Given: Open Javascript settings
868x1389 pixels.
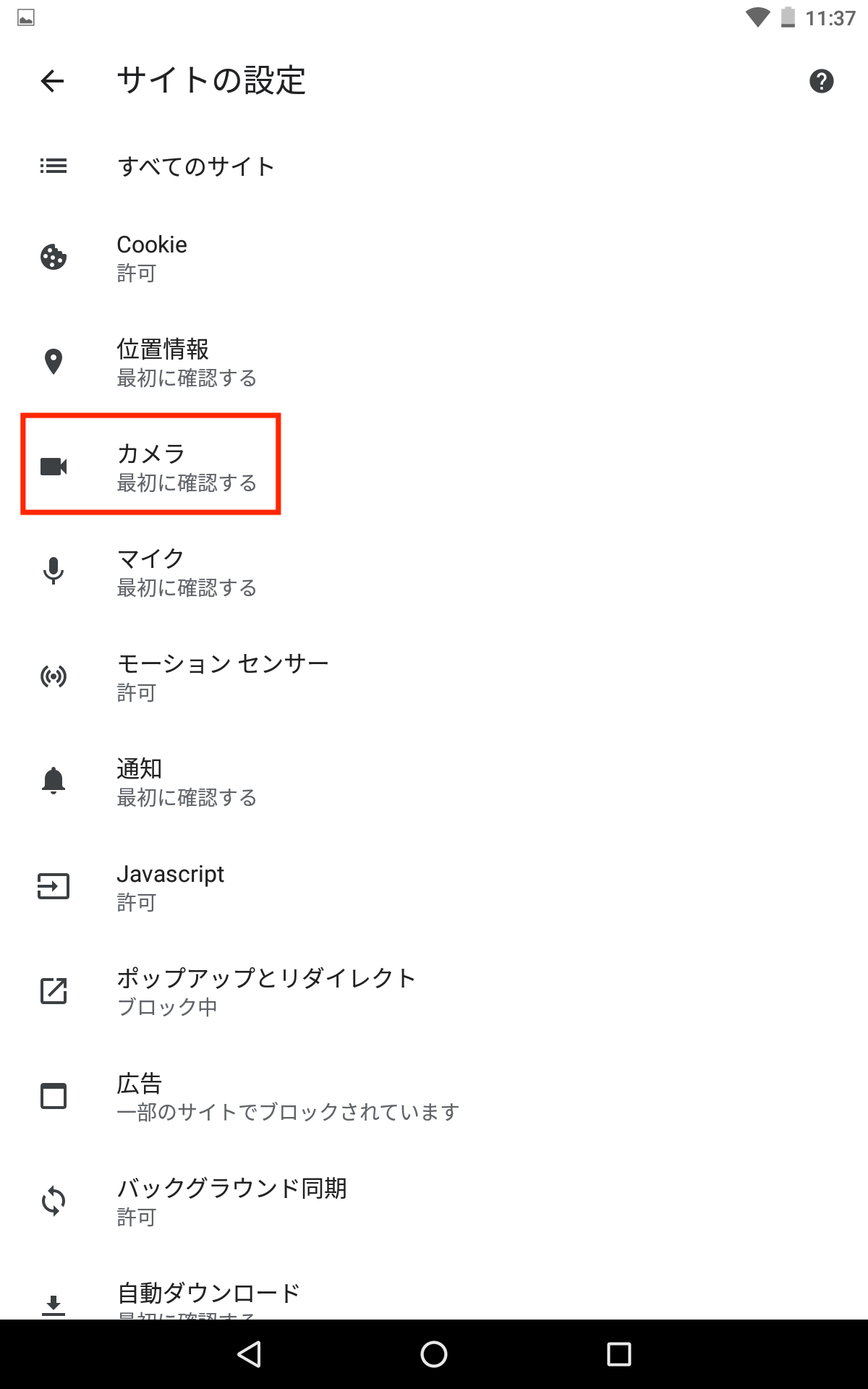Looking at the screenshot, I should tap(434, 886).
